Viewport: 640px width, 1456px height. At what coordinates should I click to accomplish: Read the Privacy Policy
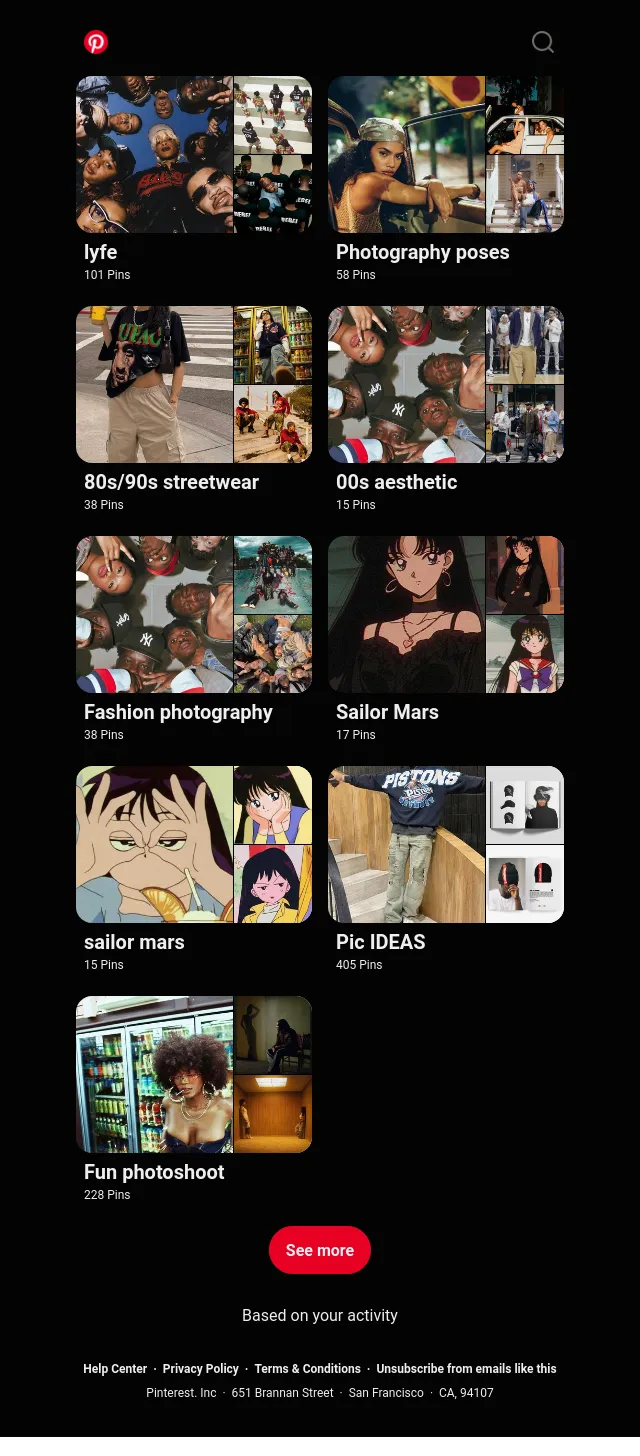201,1369
